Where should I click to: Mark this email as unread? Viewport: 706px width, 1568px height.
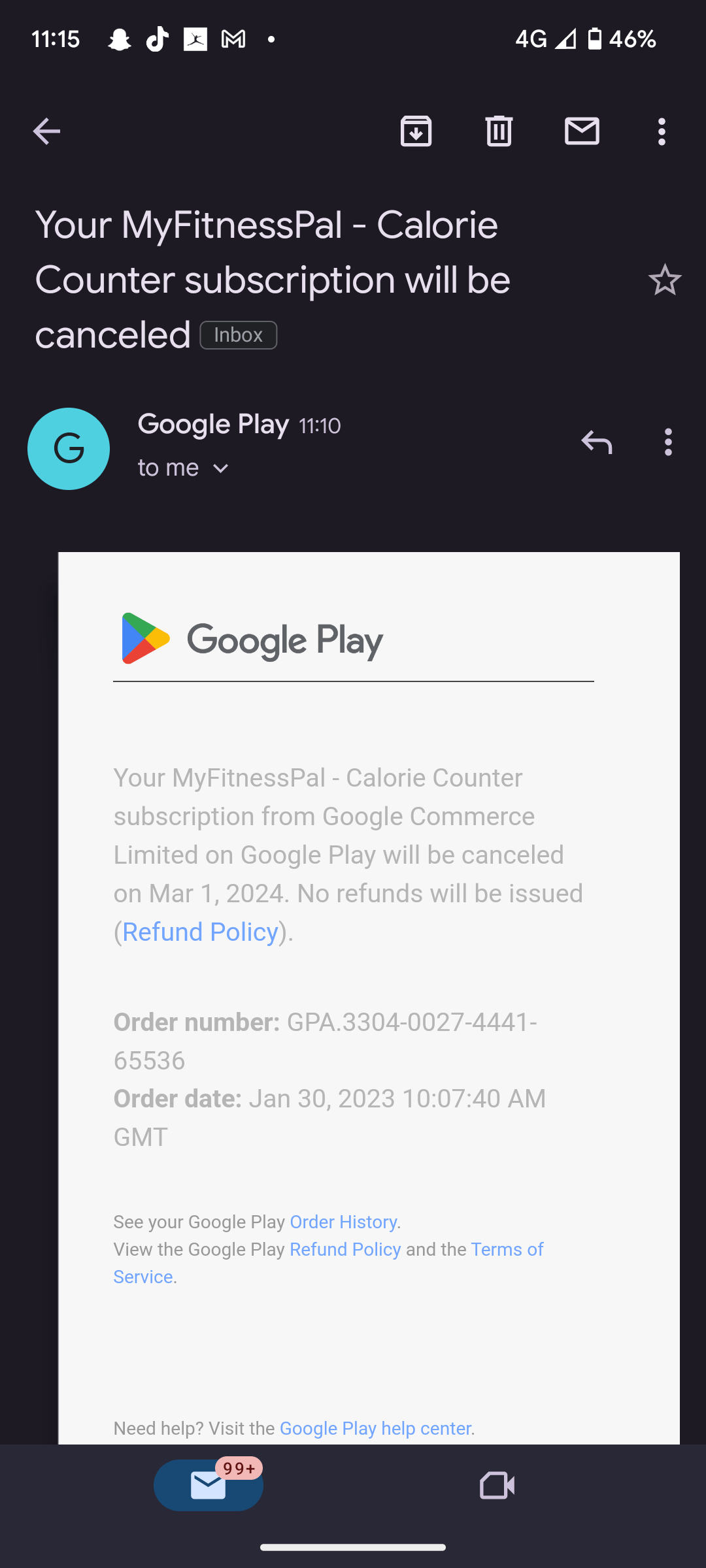point(582,131)
